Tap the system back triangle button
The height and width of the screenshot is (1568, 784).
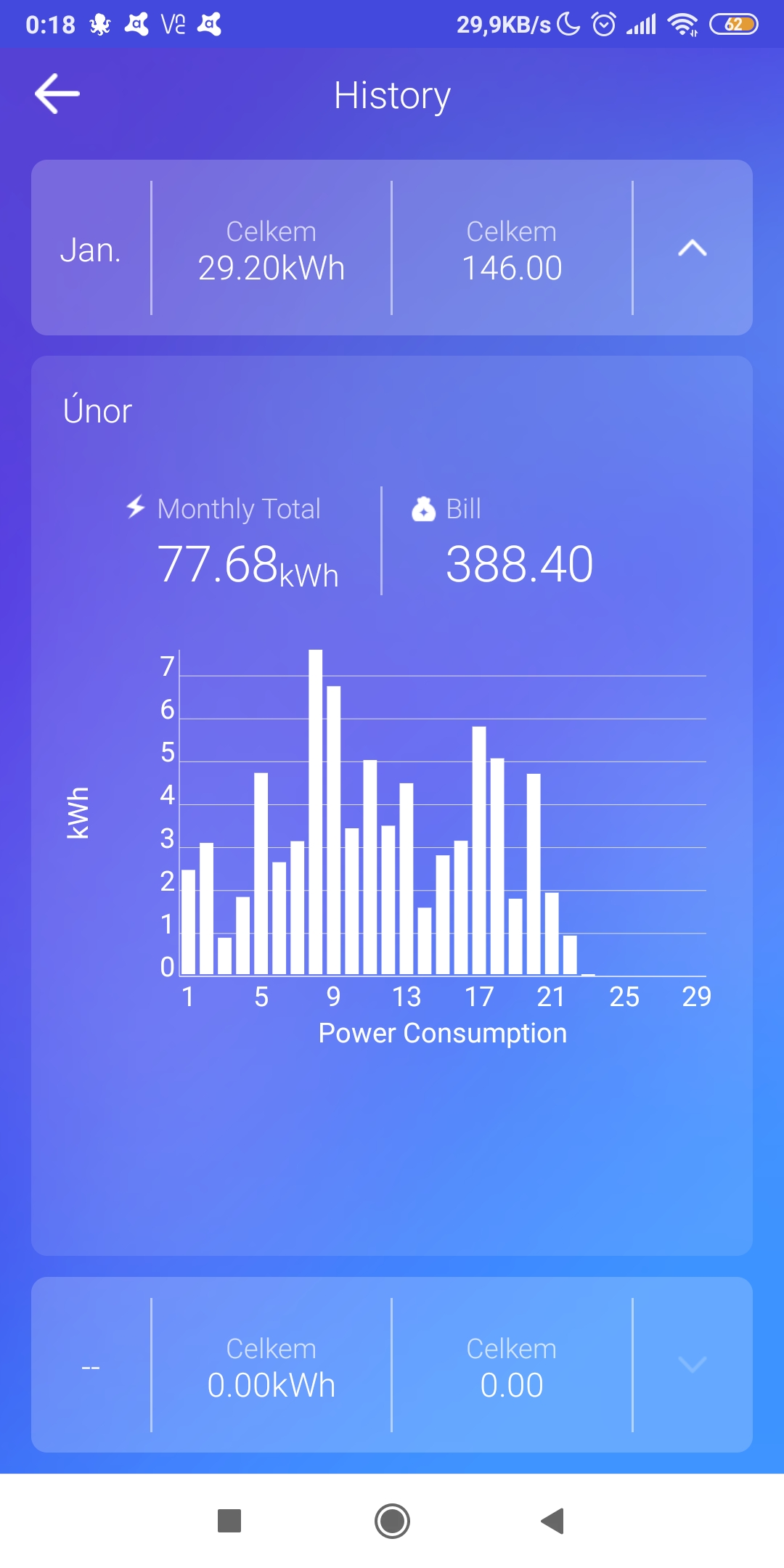coord(553,1521)
